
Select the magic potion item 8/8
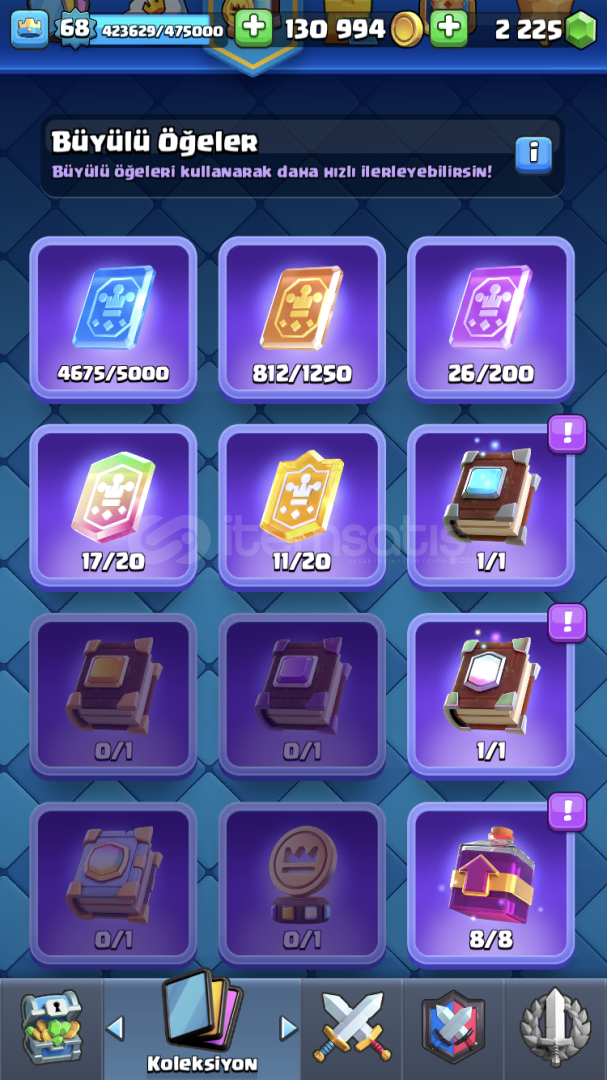(490, 882)
